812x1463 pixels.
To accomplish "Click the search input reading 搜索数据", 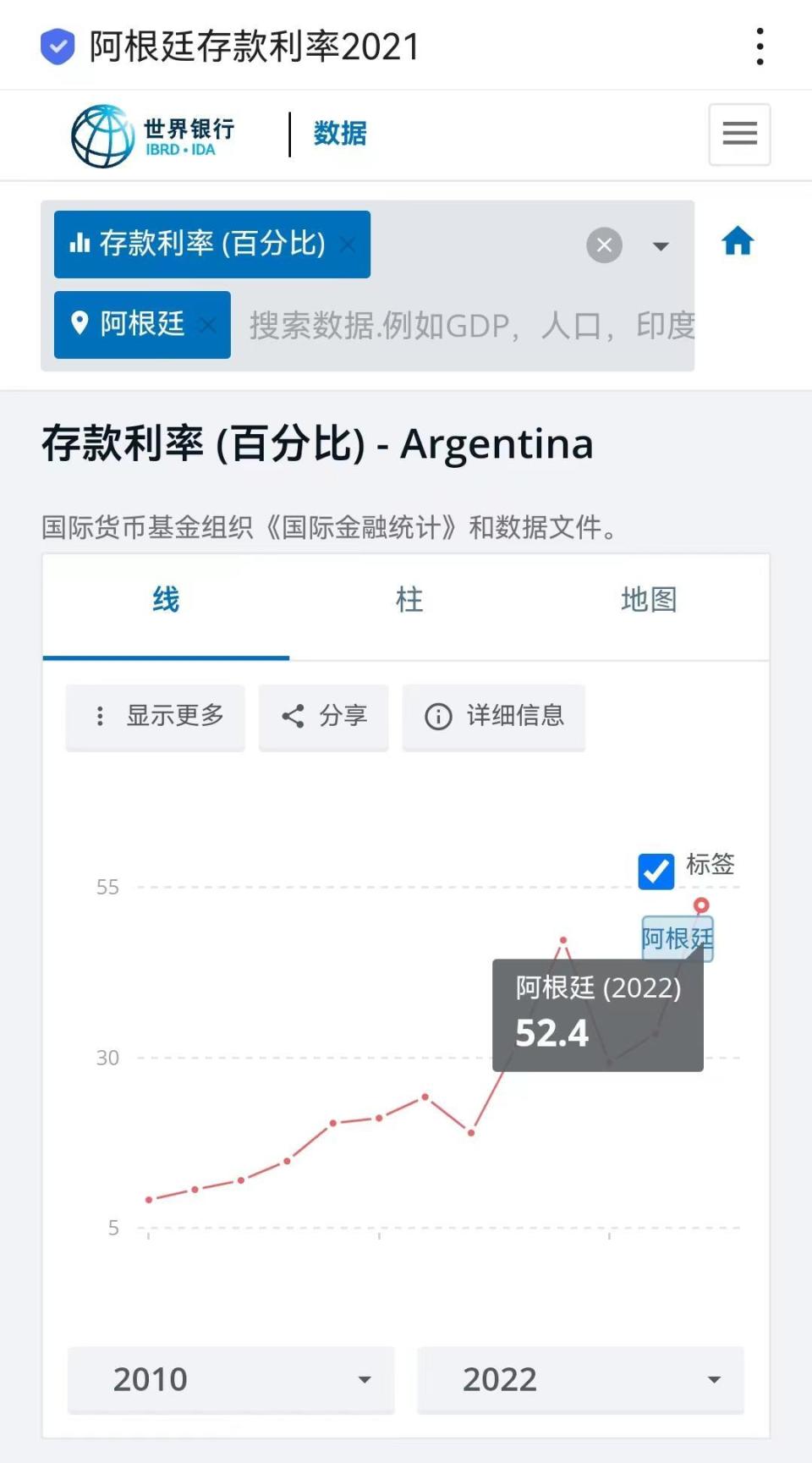I will pyautogui.click(x=469, y=325).
